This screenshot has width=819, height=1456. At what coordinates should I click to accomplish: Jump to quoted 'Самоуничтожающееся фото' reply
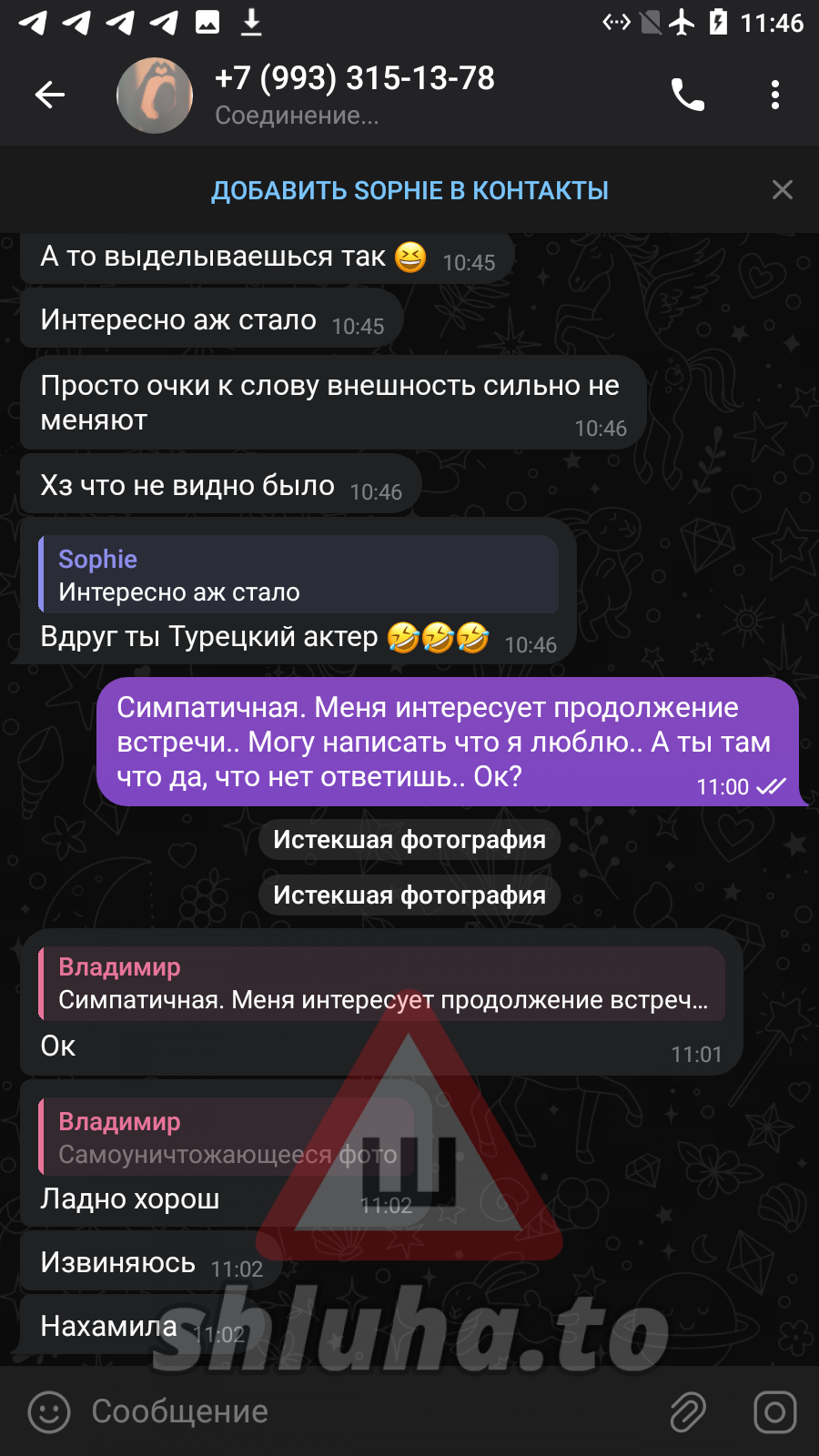tap(227, 1137)
